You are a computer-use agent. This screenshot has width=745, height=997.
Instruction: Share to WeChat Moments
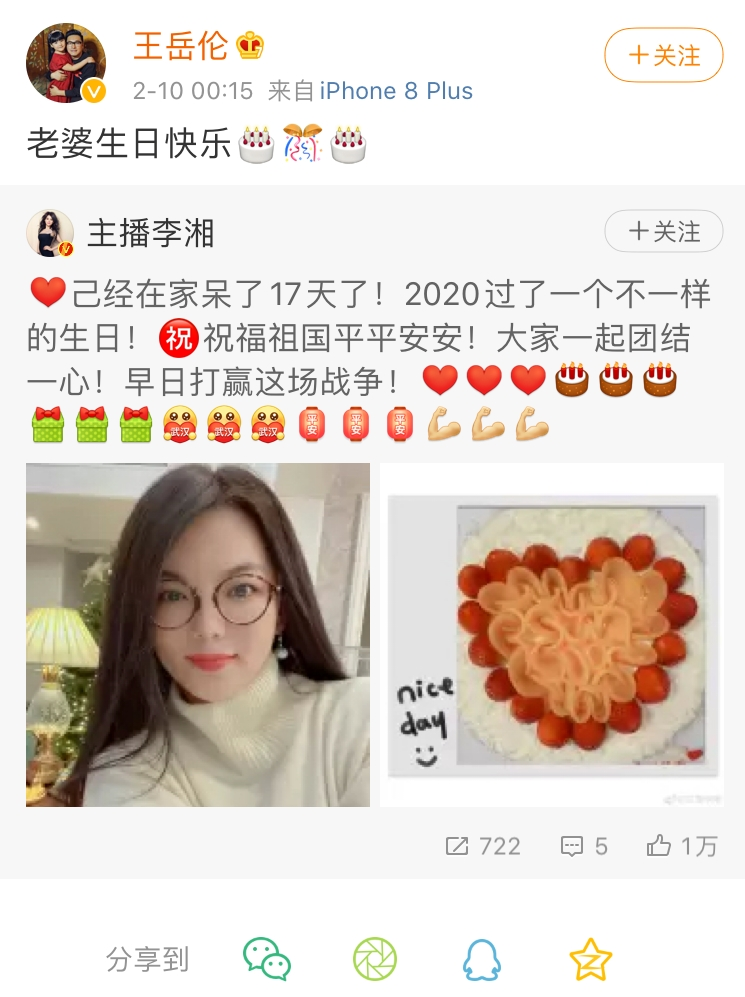[x=373, y=958]
